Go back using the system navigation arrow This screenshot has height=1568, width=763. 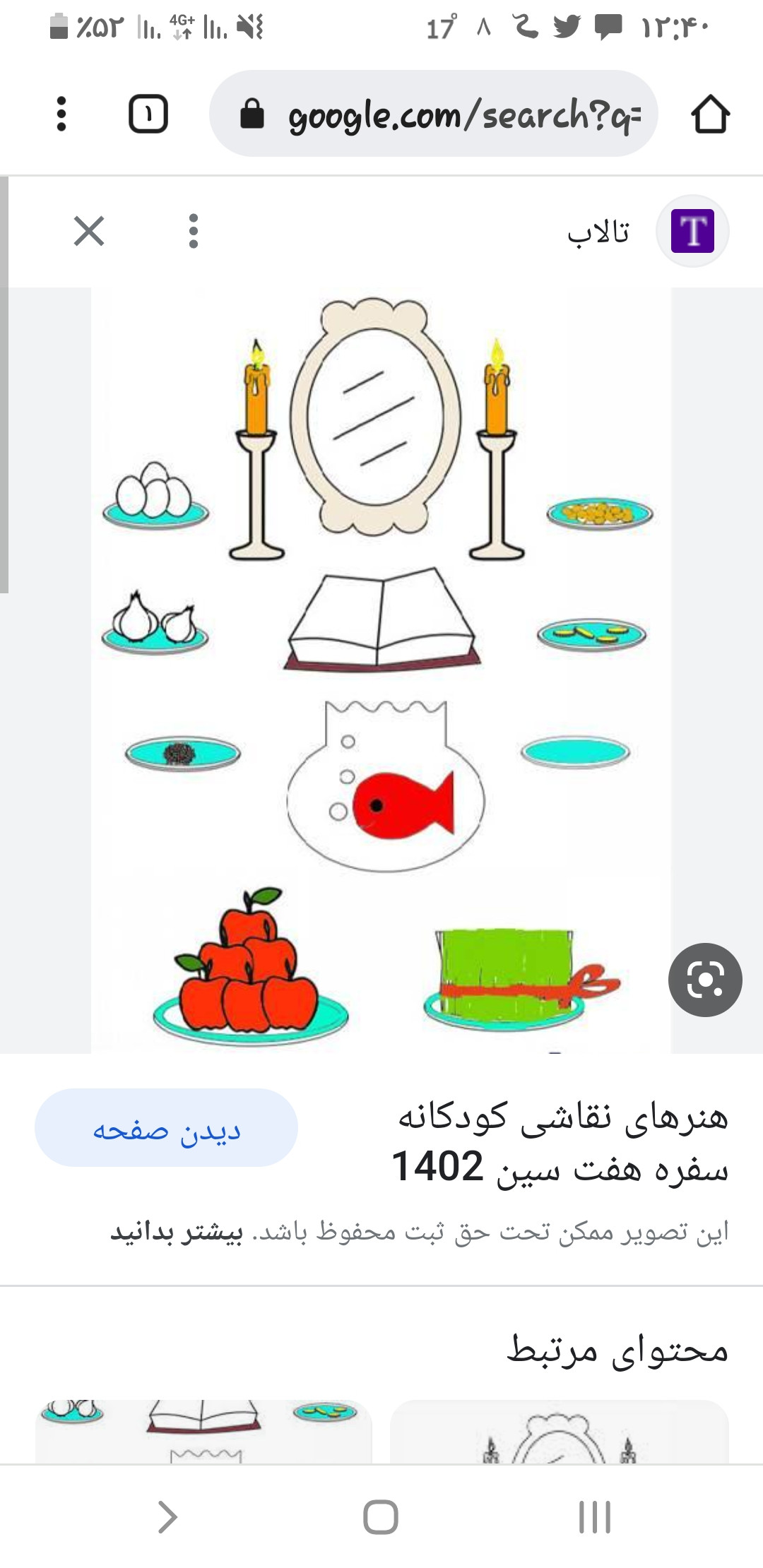pos(167,1516)
